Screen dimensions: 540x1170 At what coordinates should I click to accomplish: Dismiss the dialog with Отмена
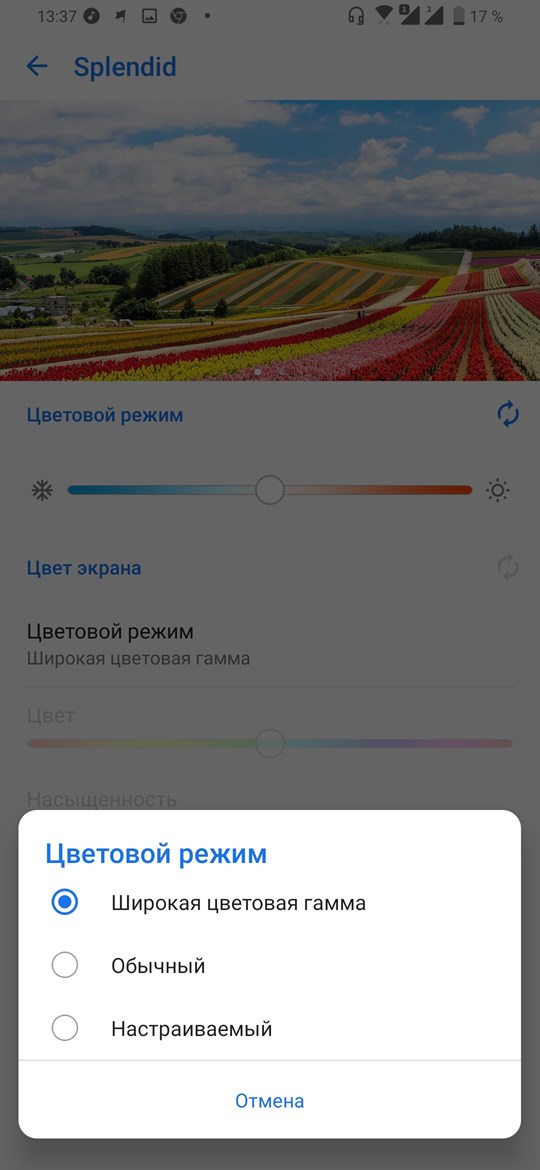269,1101
